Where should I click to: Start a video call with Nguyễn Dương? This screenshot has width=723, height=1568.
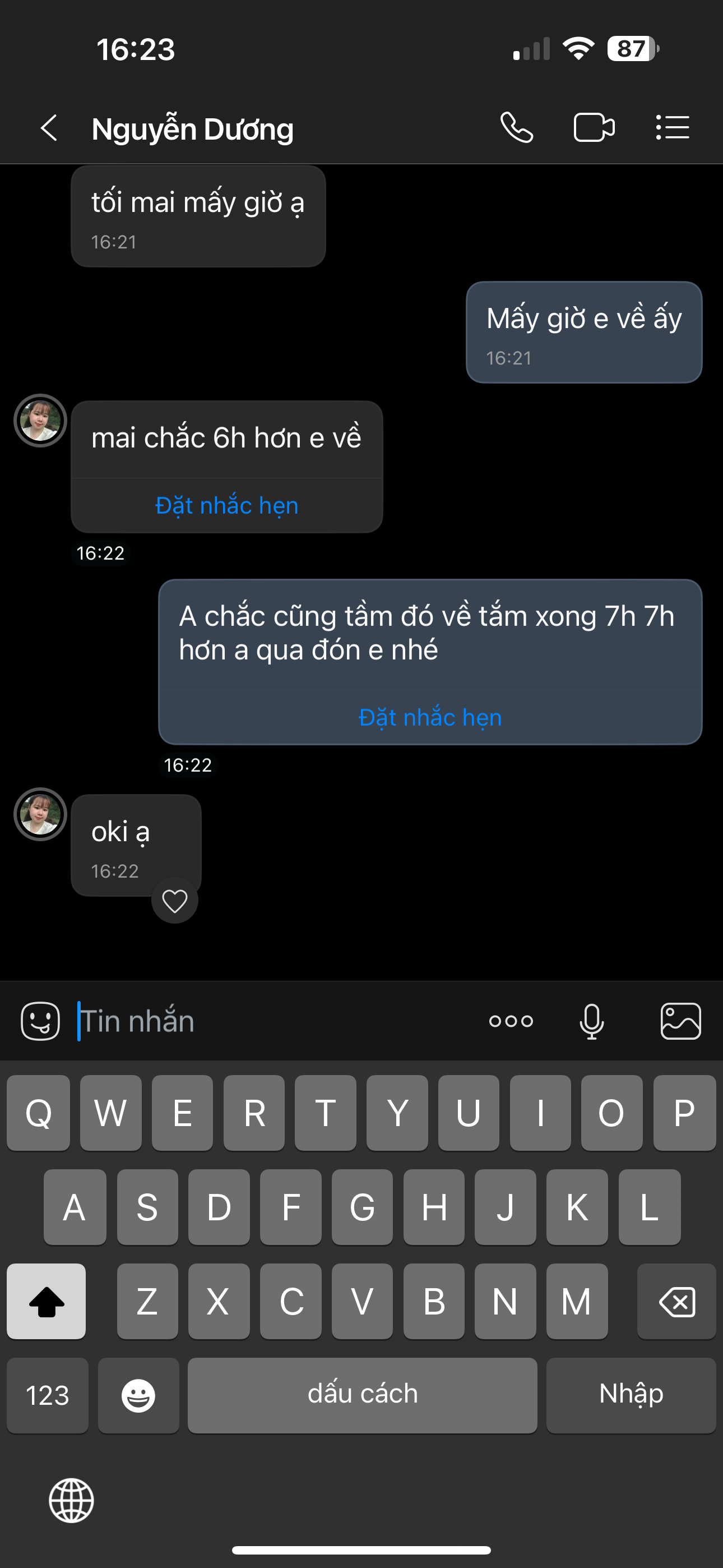pos(594,128)
